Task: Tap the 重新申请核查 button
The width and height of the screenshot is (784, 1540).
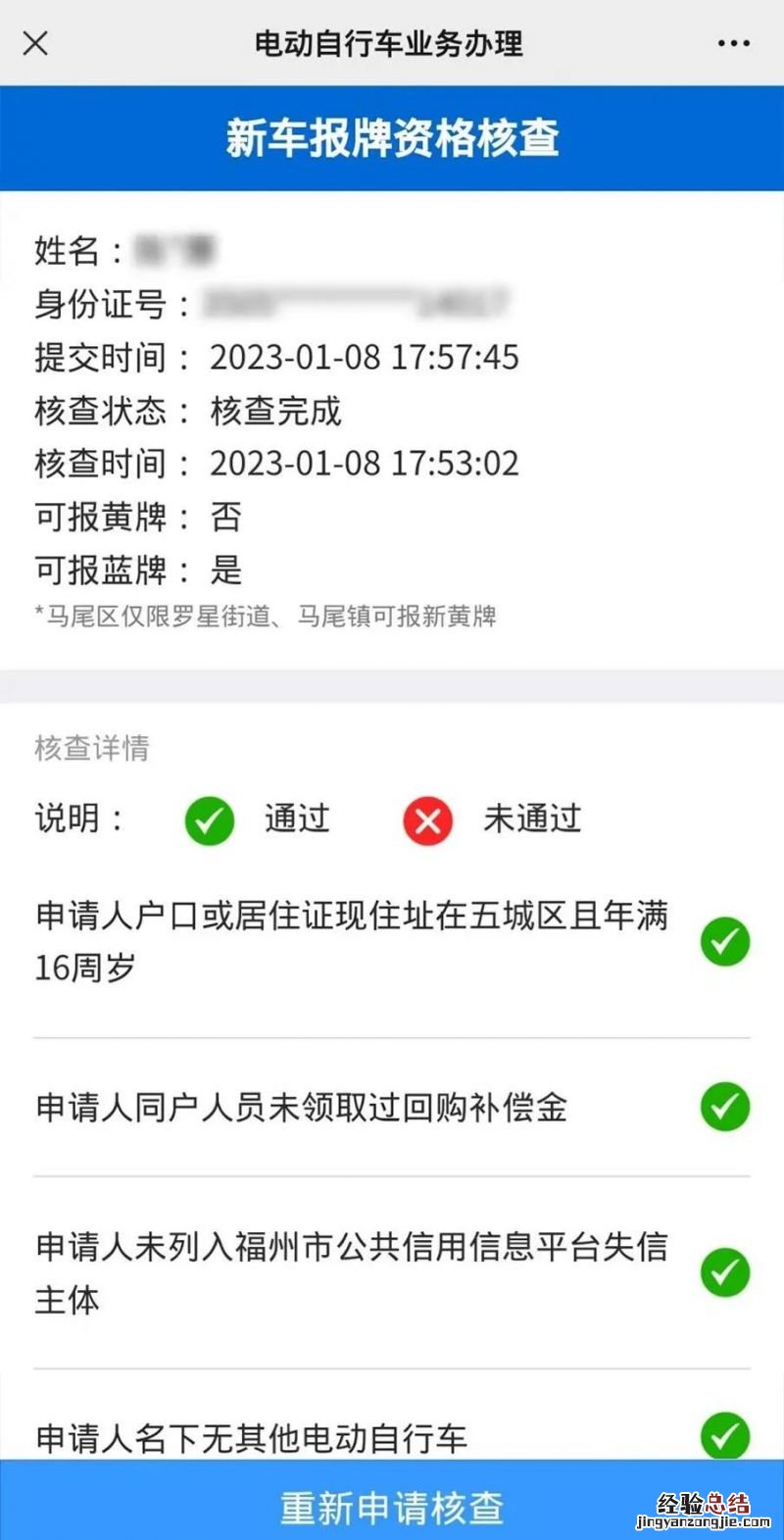Action: [392, 1507]
